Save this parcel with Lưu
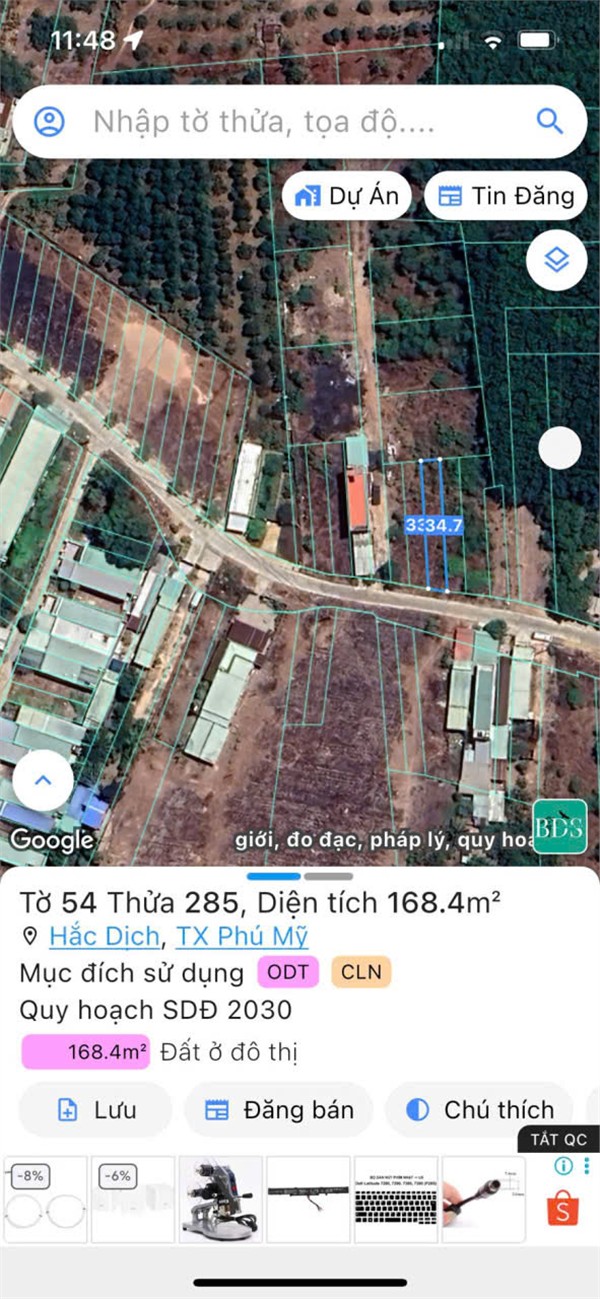Screen dimensions: 600x1299 (x=96, y=1109)
